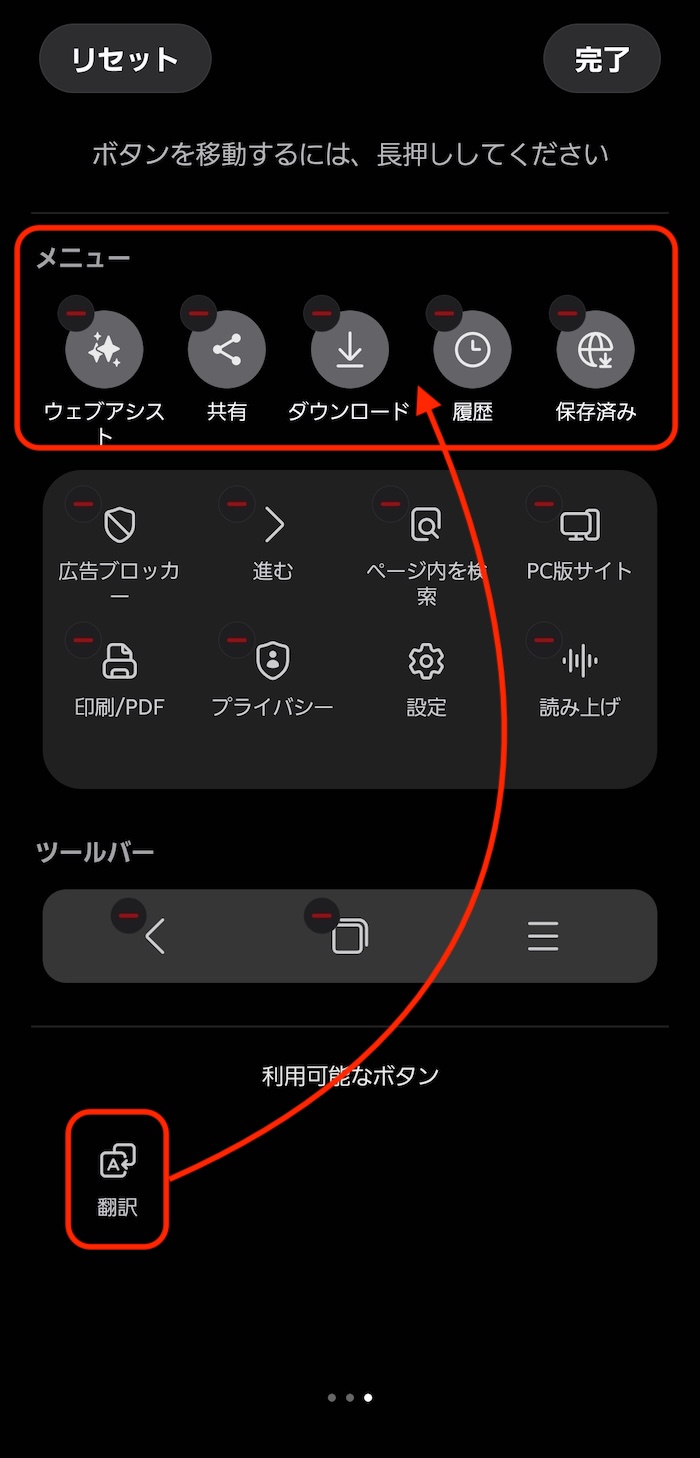
Task: Remove ダウンロード via its minus badge
Action: (322, 314)
